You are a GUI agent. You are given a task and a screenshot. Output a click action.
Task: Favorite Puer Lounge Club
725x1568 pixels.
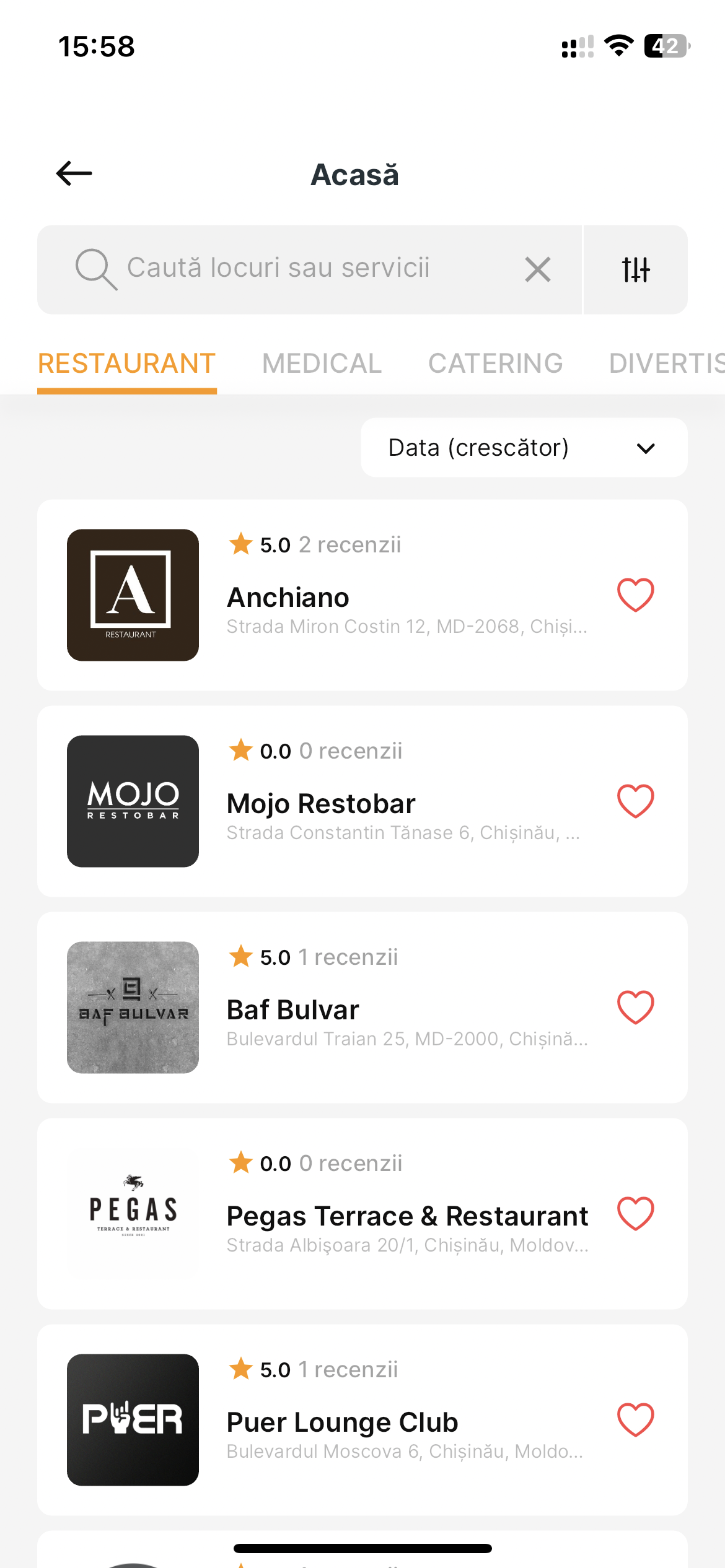[x=635, y=1419]
